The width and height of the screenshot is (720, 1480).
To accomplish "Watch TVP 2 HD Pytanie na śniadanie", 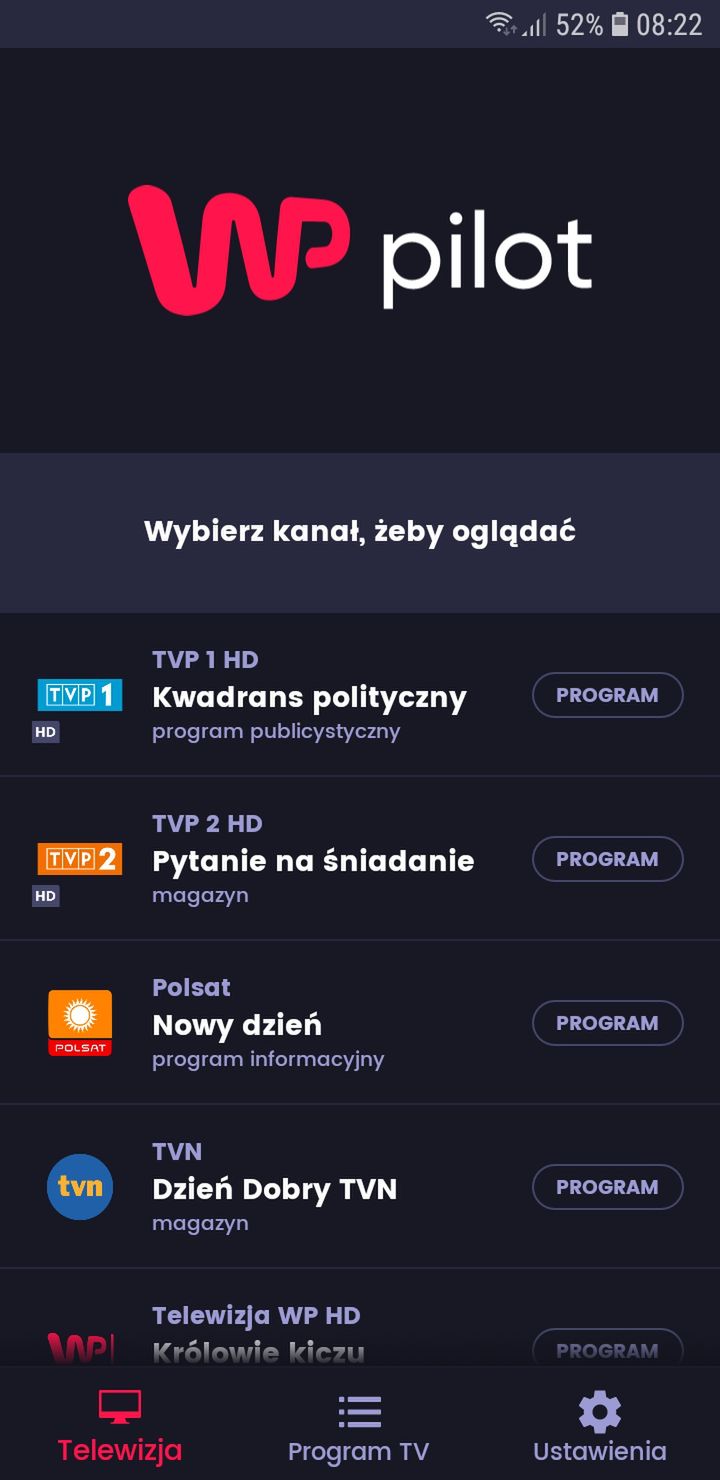I will pyautogui.click(x=360, y=859).
